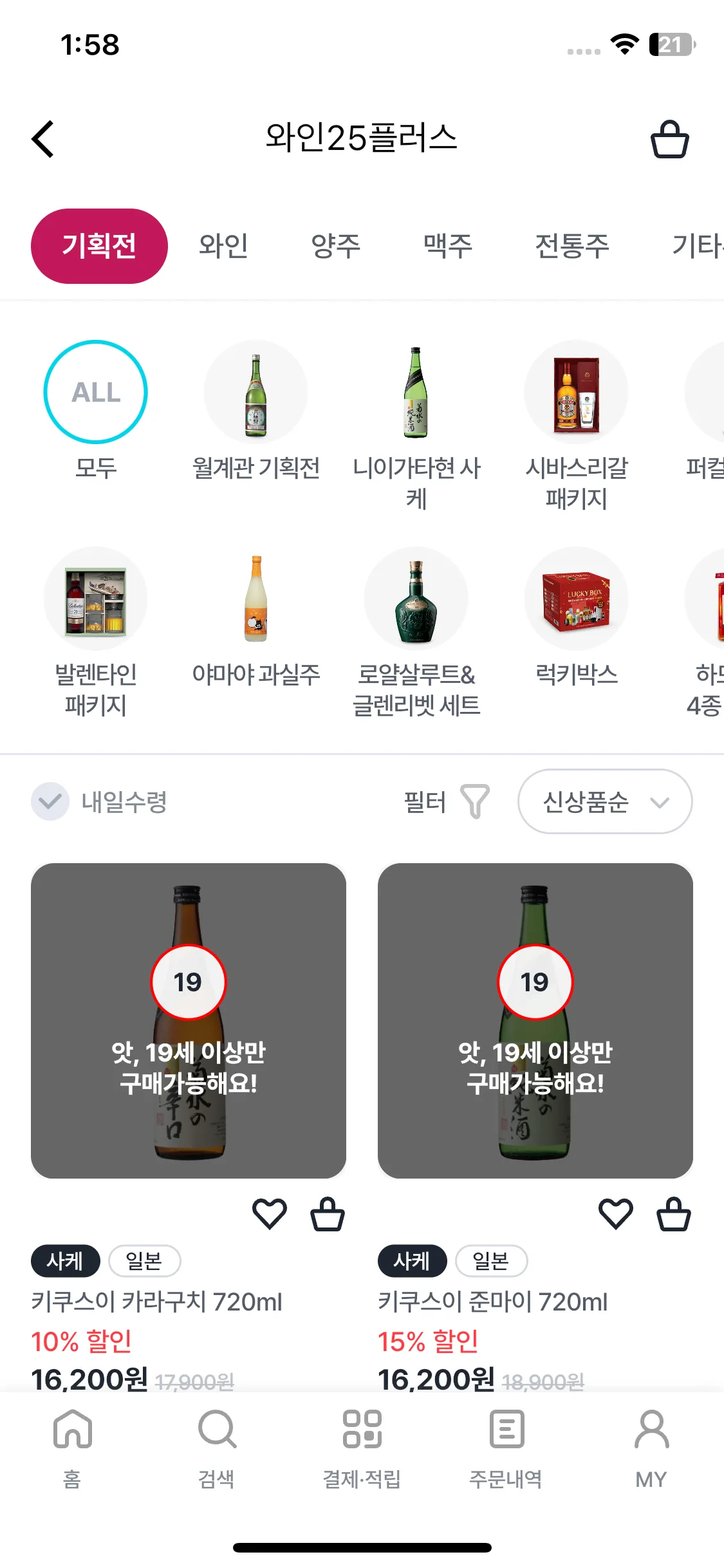This screenshot has width=724, height=1568.
Task: Switch to the 양주 tab
Action: pos(335,246)
